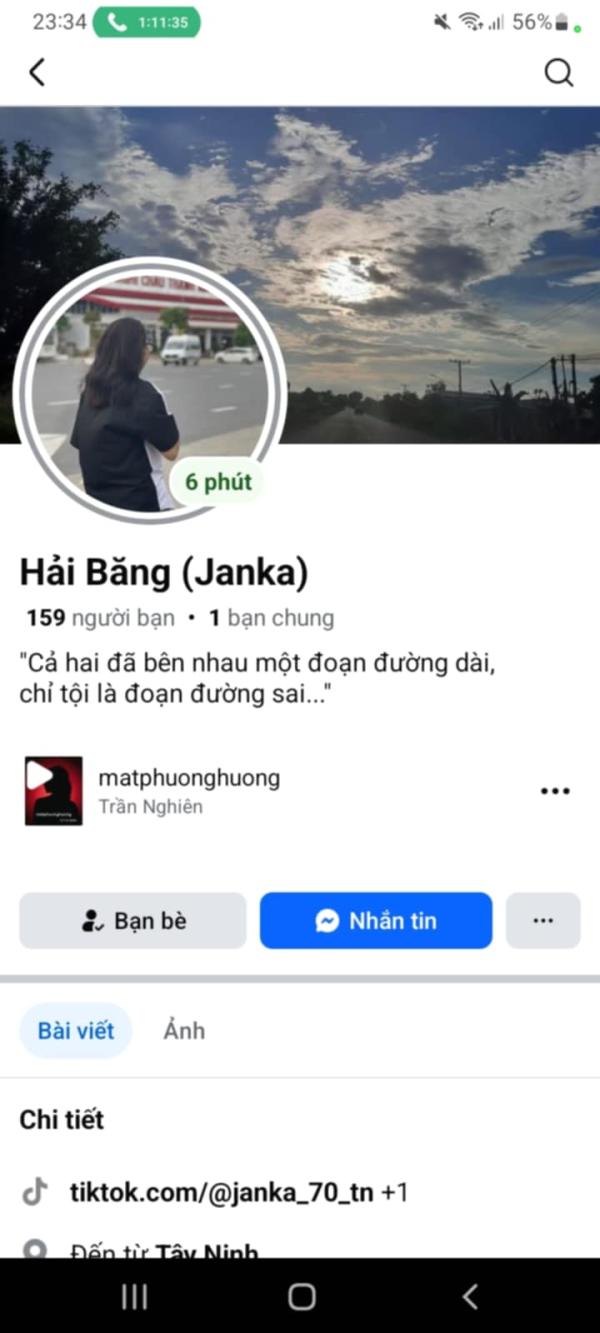600x1333 pixels.
Task: Return to the ongoing call from status bar
Action: click(147, 22)
